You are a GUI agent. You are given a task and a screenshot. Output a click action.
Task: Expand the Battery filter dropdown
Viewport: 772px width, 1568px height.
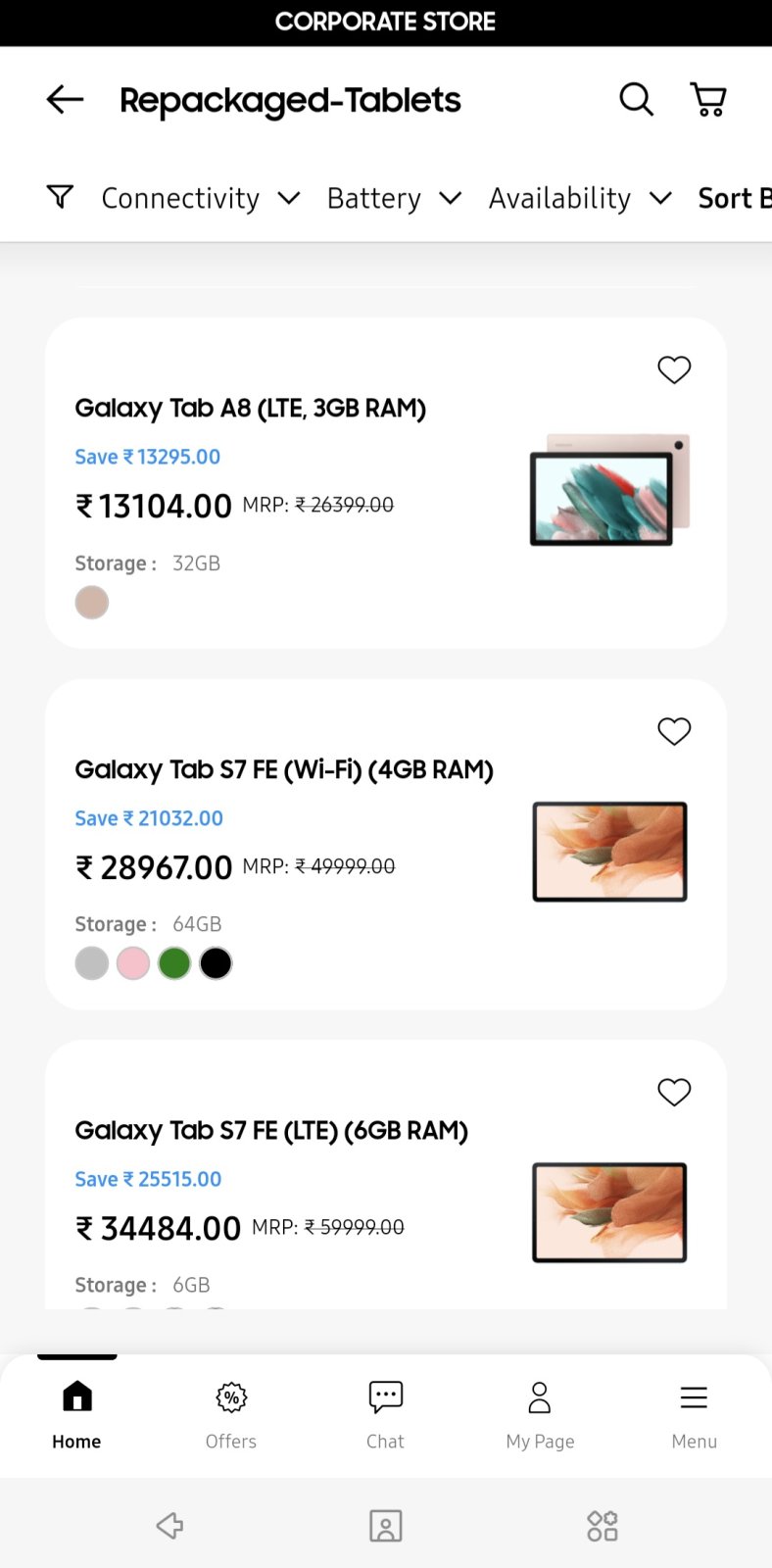394,198
